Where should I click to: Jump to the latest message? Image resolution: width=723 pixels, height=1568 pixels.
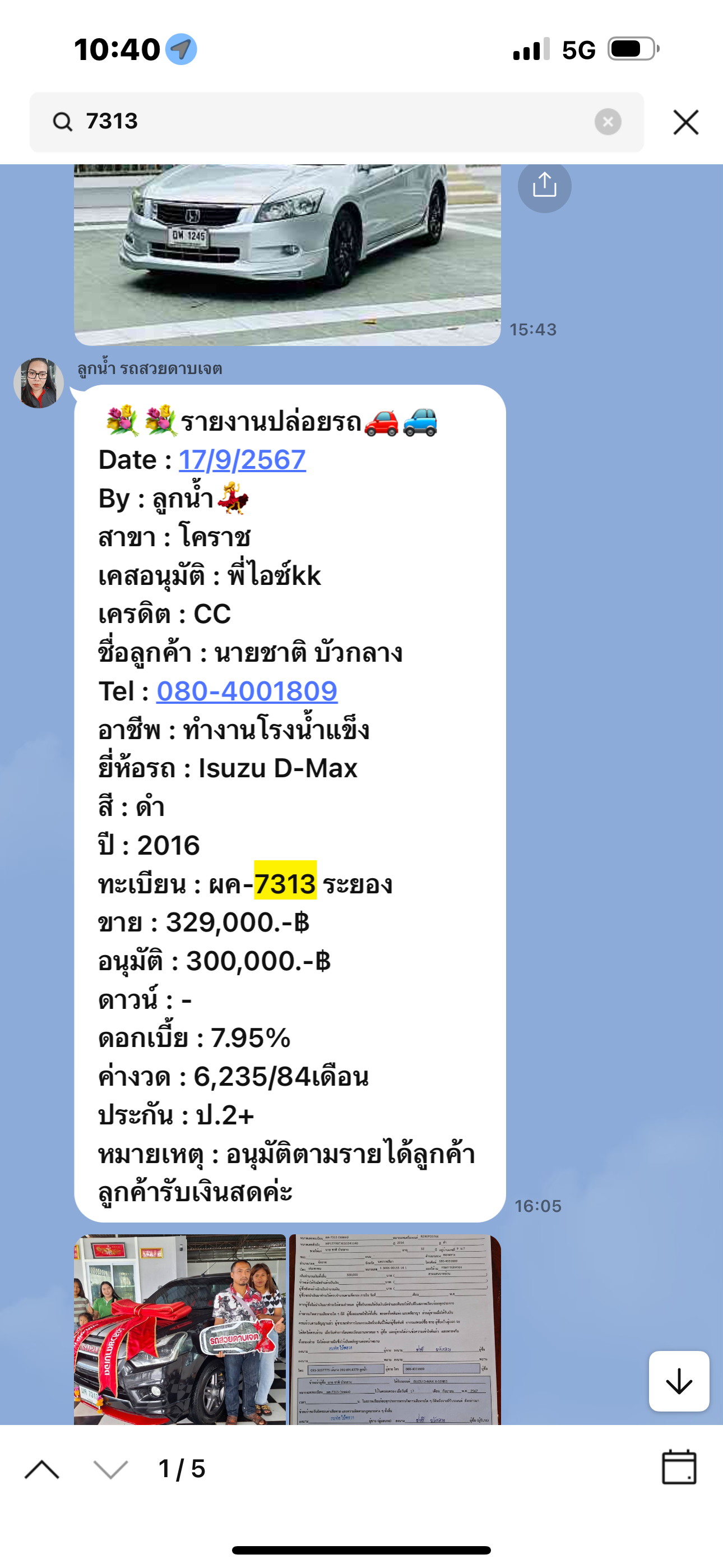(679, 1381)
